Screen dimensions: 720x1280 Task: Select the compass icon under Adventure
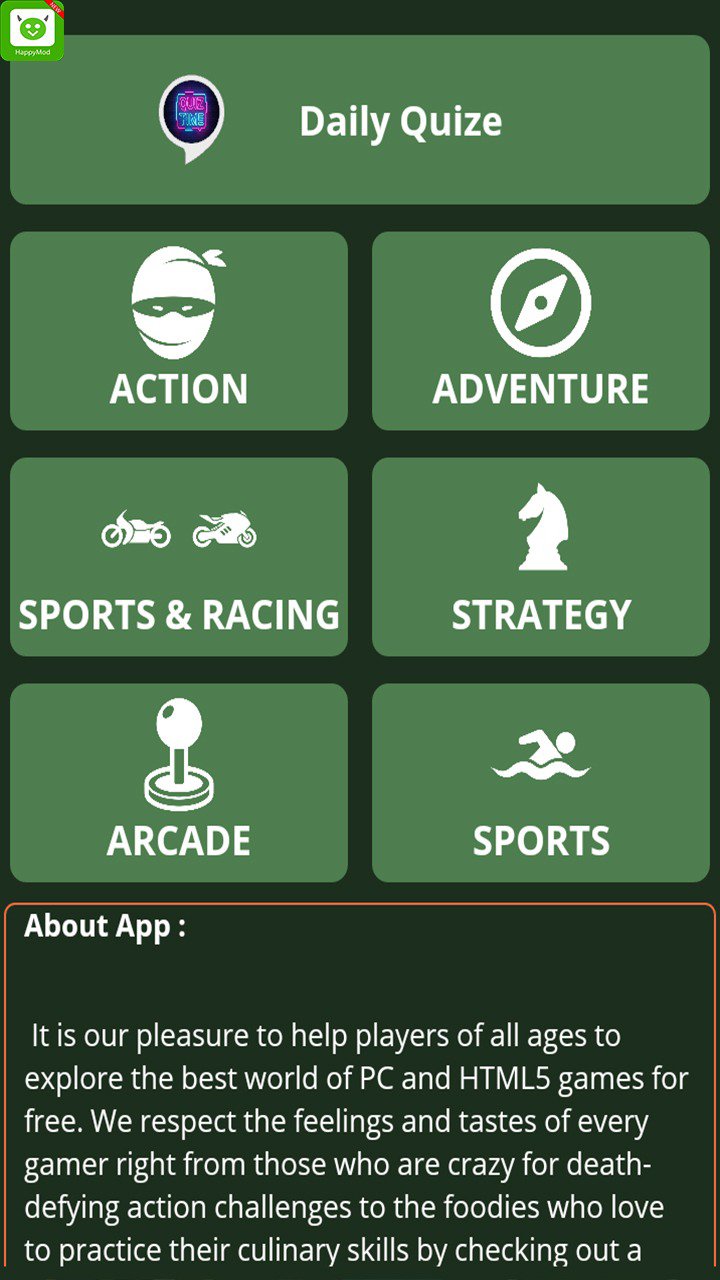coord(540,300)
